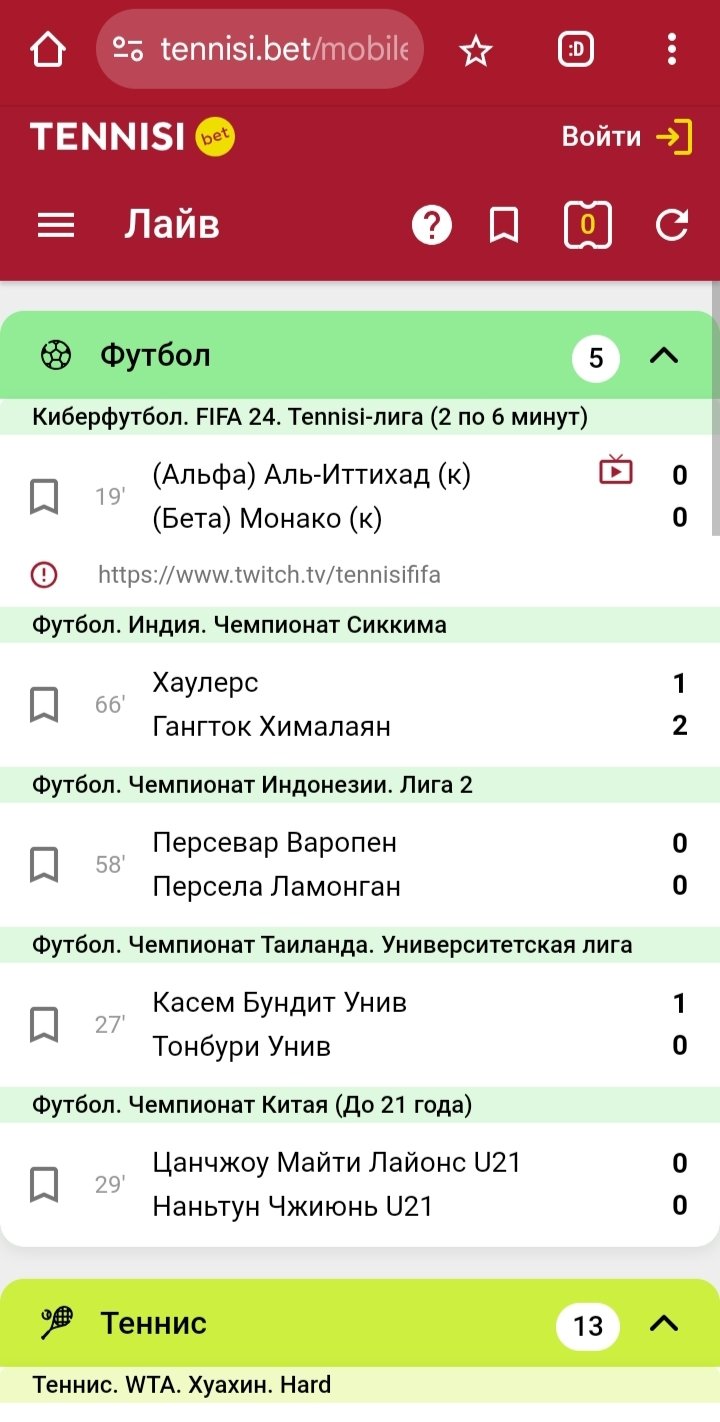
Task: Open the bet slip coupon
Action: (588, 226)
